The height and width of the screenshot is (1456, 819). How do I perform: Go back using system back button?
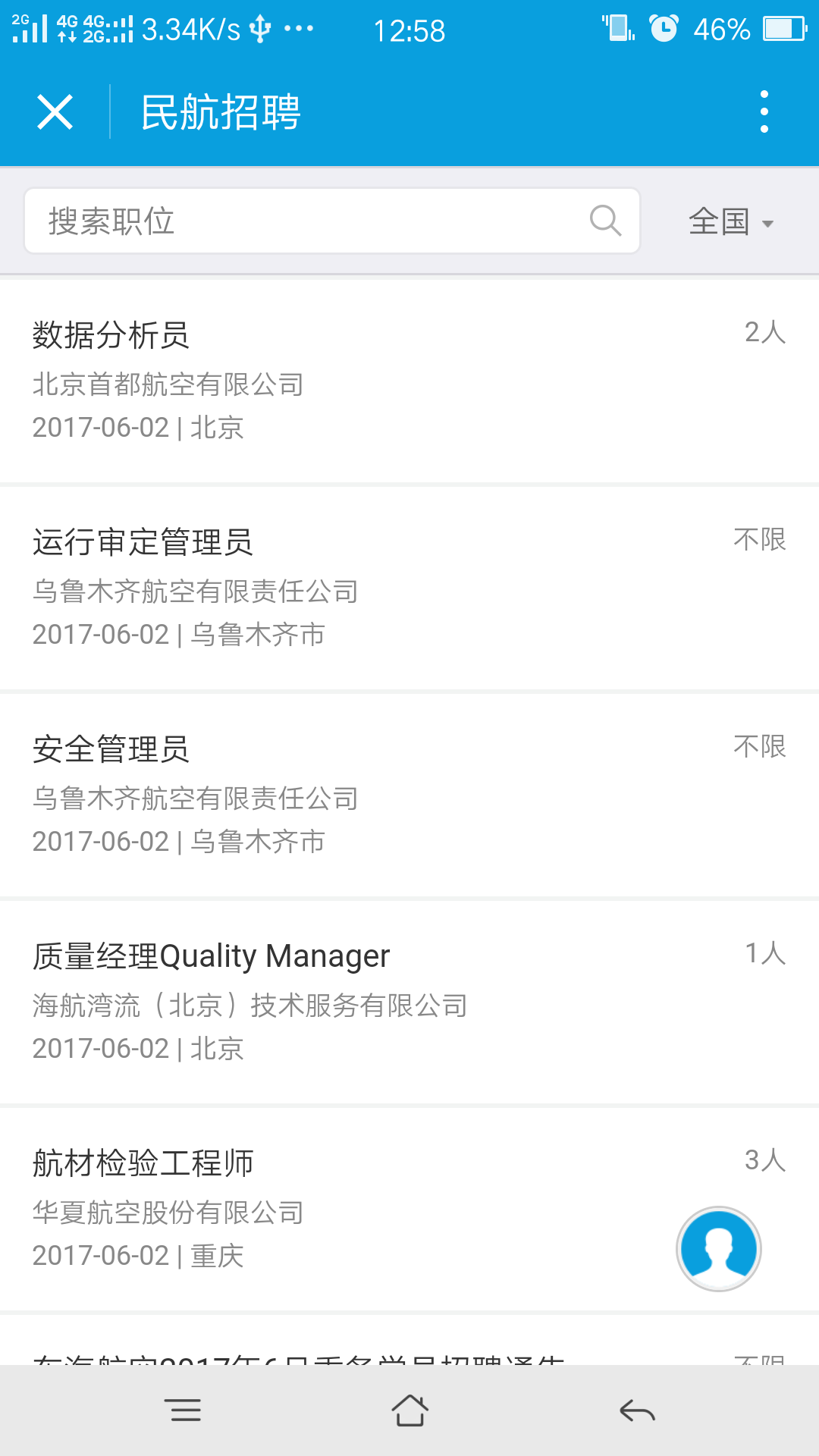pyautogui.click(x=637, y=1410)
